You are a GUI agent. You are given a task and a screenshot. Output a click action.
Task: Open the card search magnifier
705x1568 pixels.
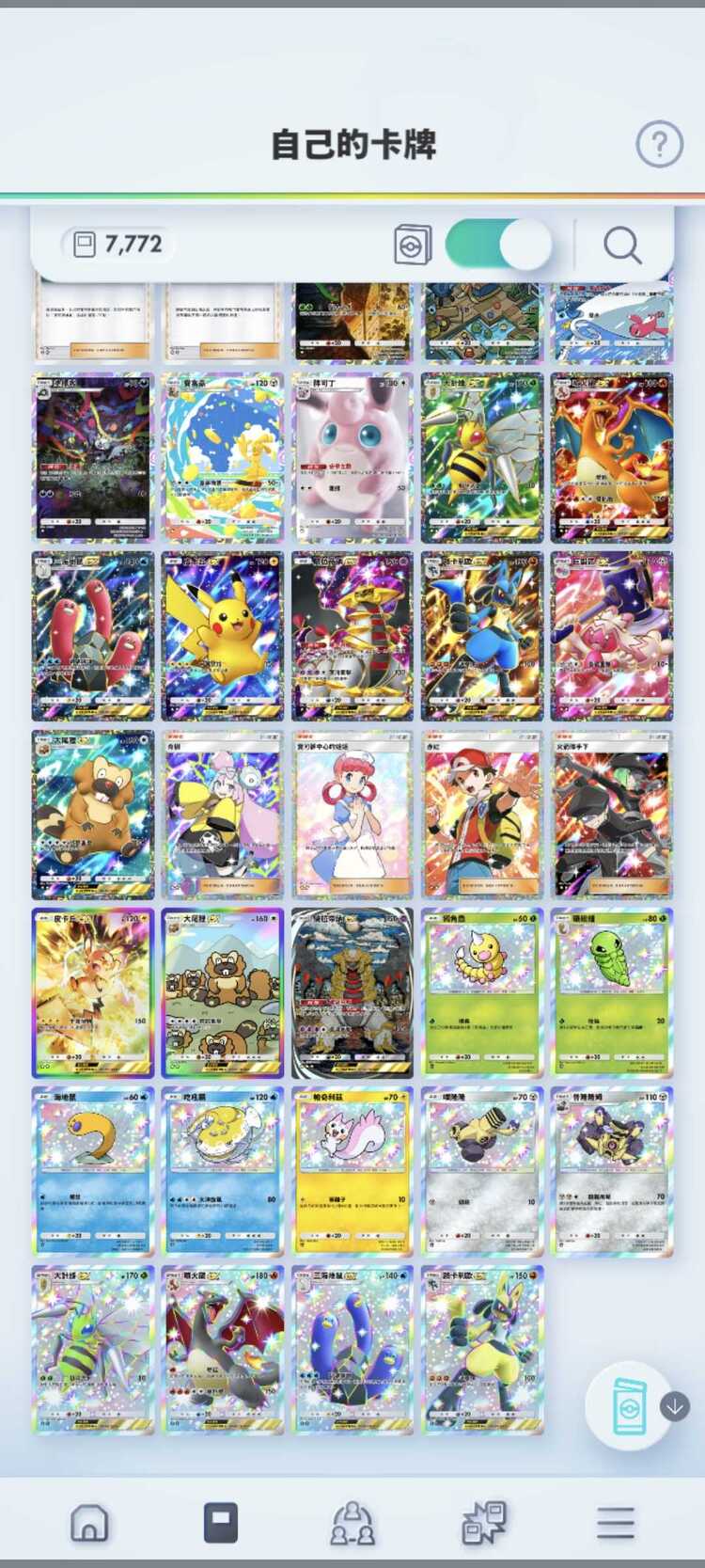click(x=621, y=245)
